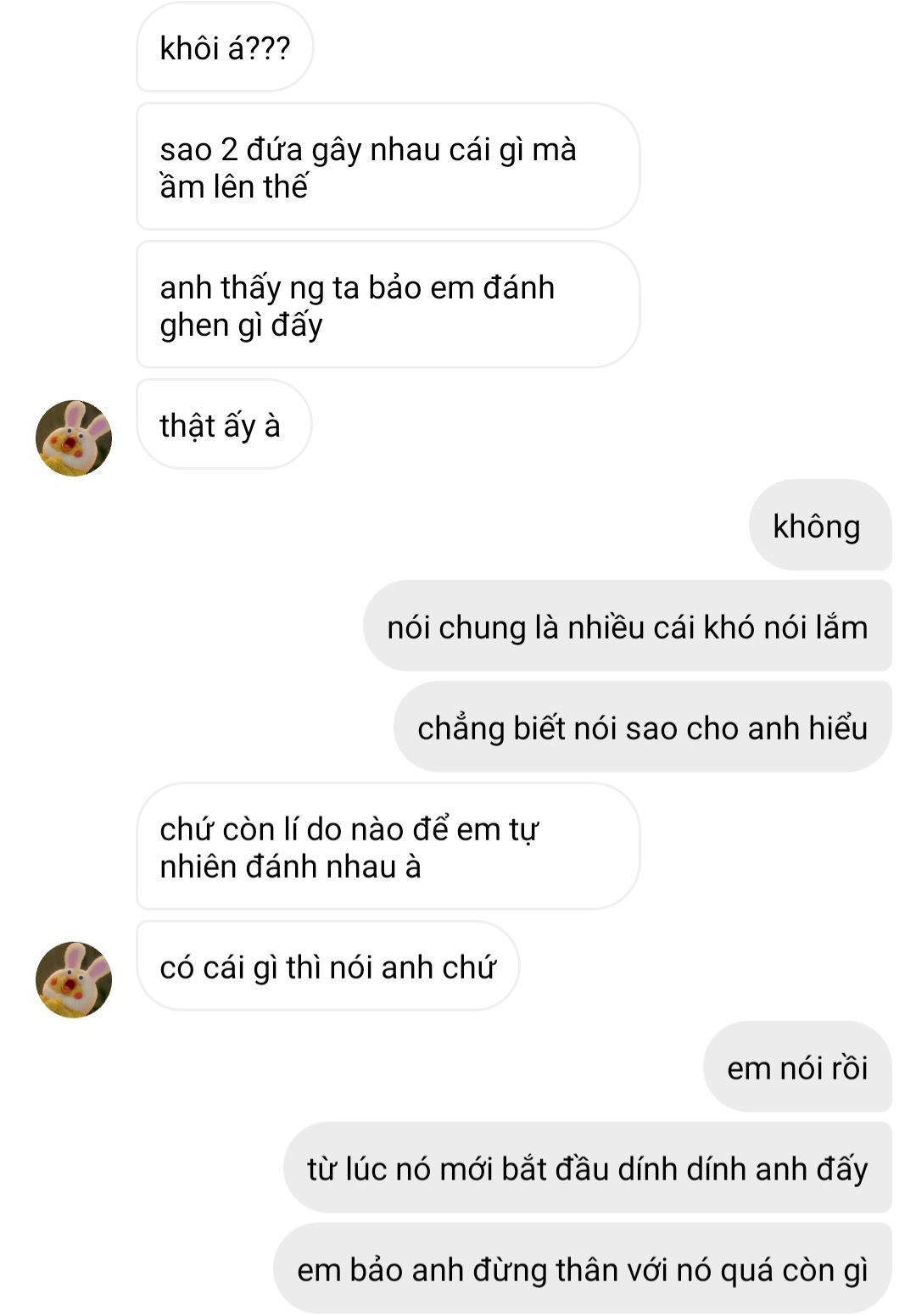The height and width of the screenshot is (1316, 916).
Task: Tap the avatar beside "có cái gì thì nói anh chứ"
Action: tap(74, 979)
